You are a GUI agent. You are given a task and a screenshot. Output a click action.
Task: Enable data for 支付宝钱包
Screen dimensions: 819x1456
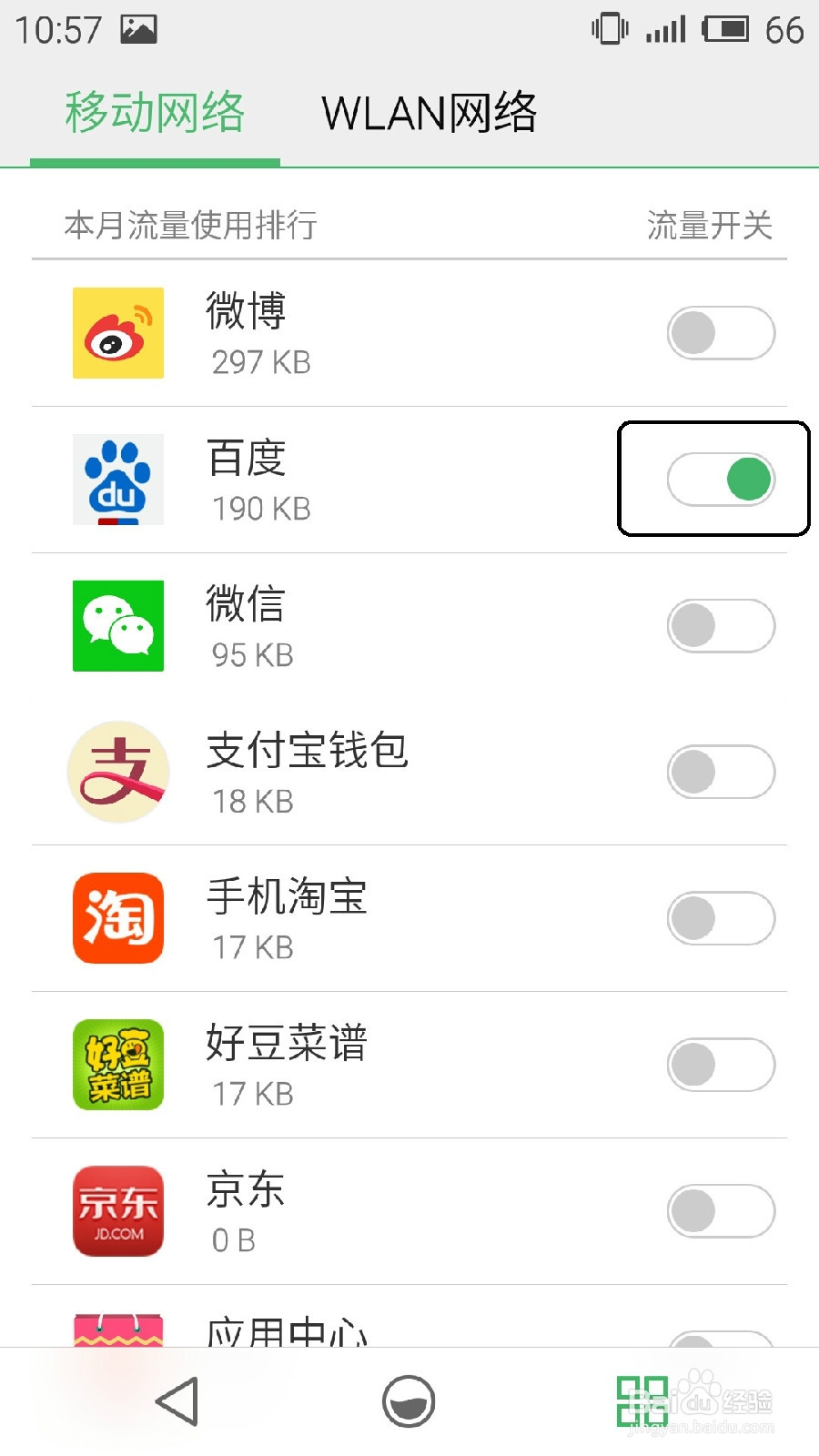(721, 773)
